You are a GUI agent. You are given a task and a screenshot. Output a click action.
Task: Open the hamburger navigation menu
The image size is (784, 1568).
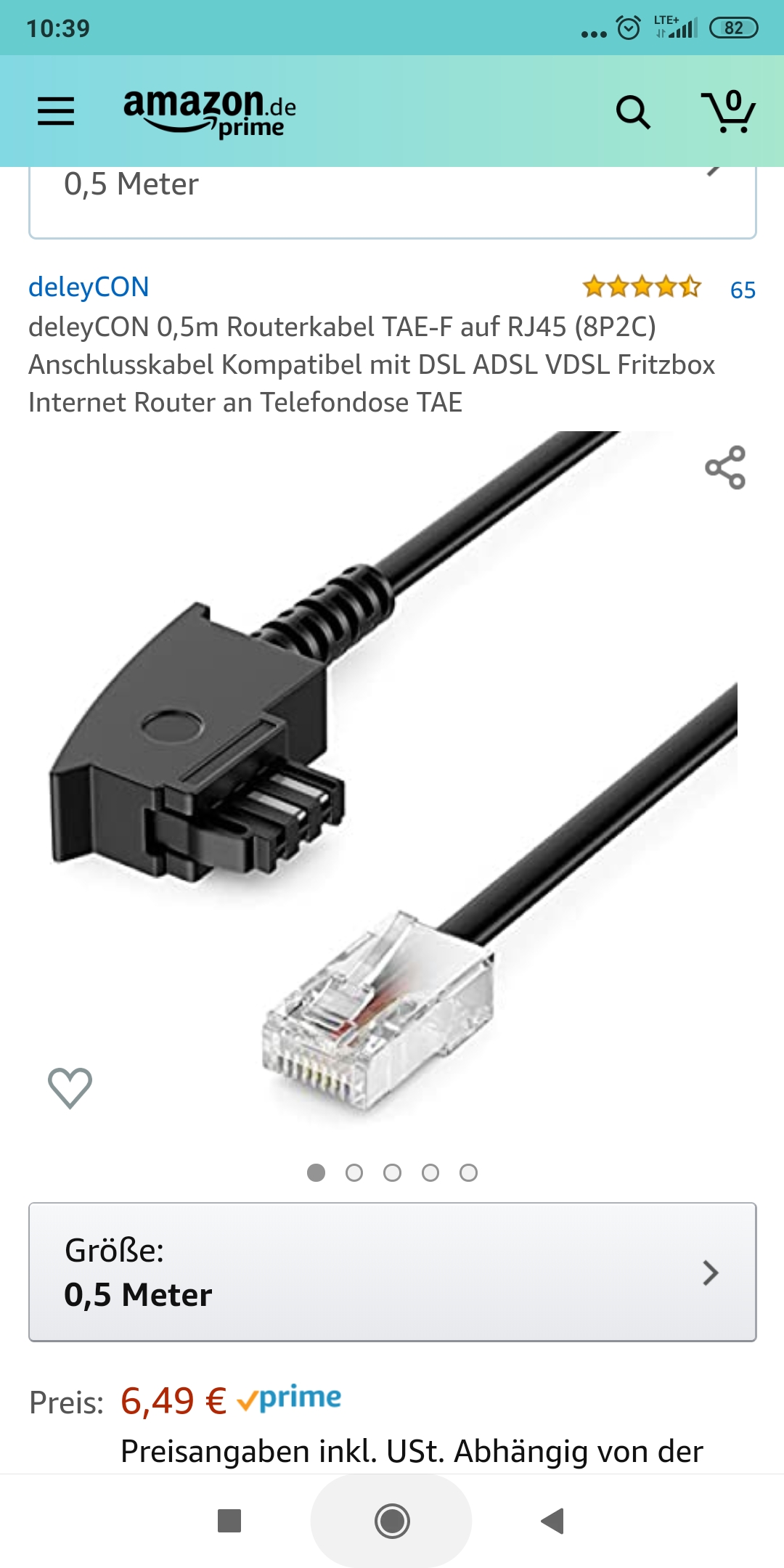[56, 111]
